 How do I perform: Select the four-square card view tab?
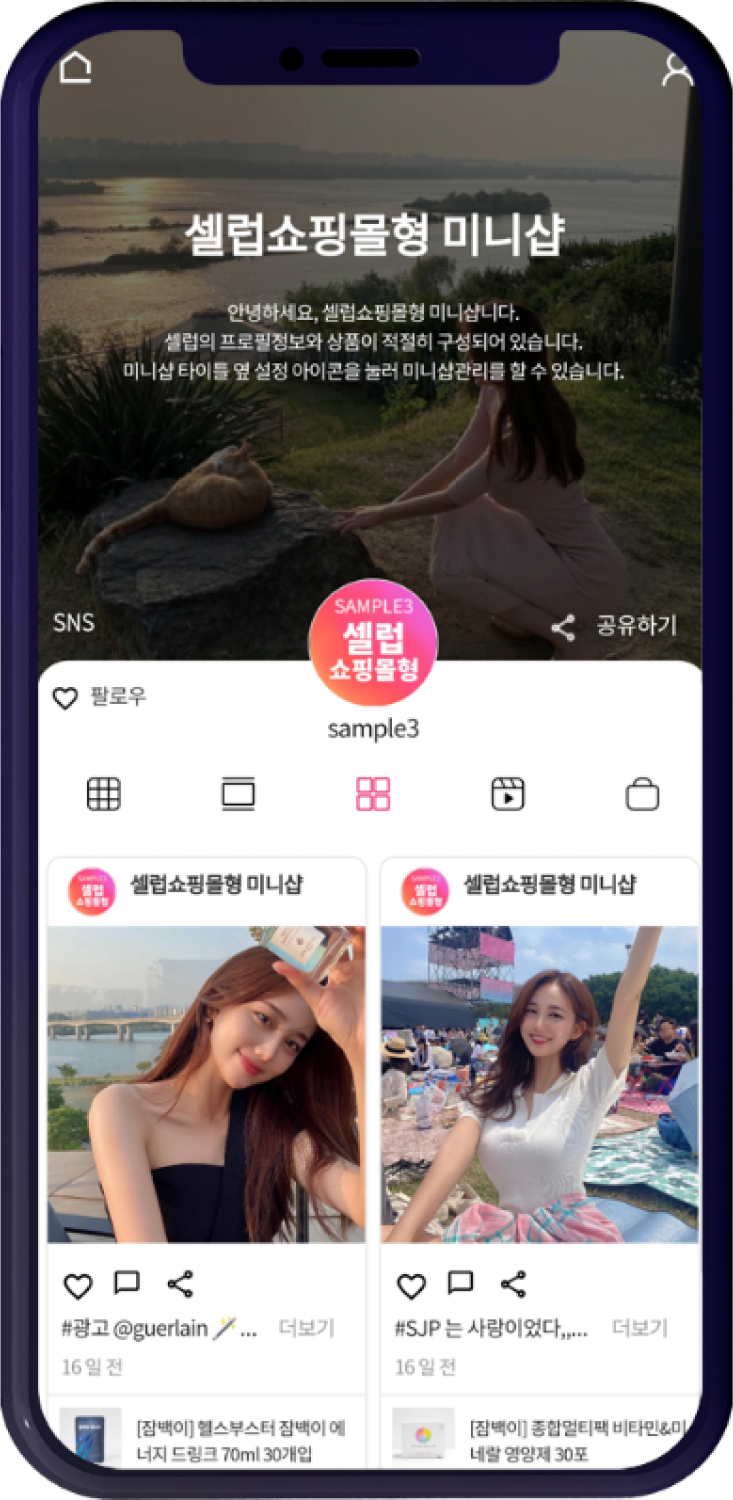pos(373,795)
